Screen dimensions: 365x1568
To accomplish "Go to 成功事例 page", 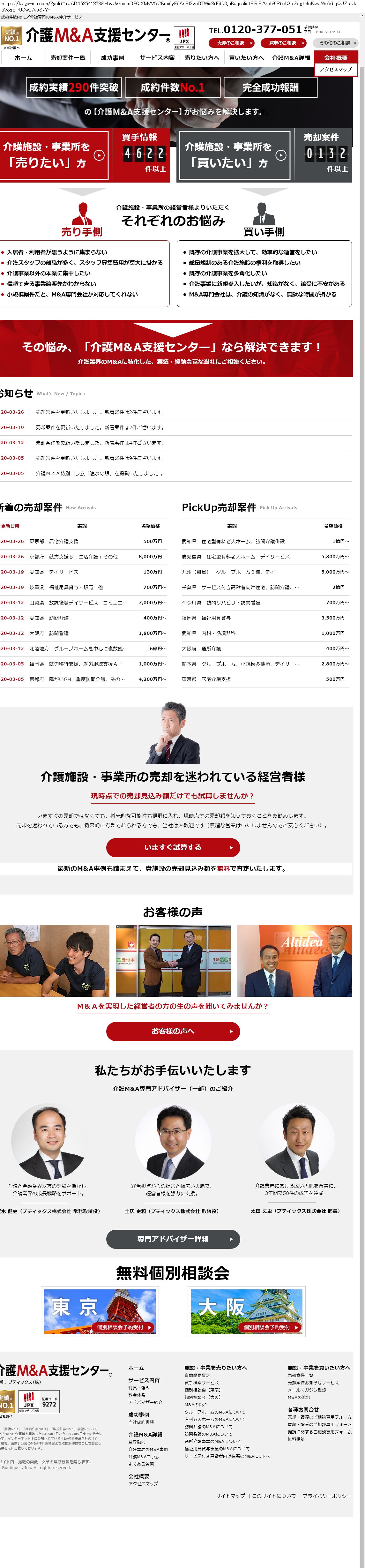I will pos(112,58).
